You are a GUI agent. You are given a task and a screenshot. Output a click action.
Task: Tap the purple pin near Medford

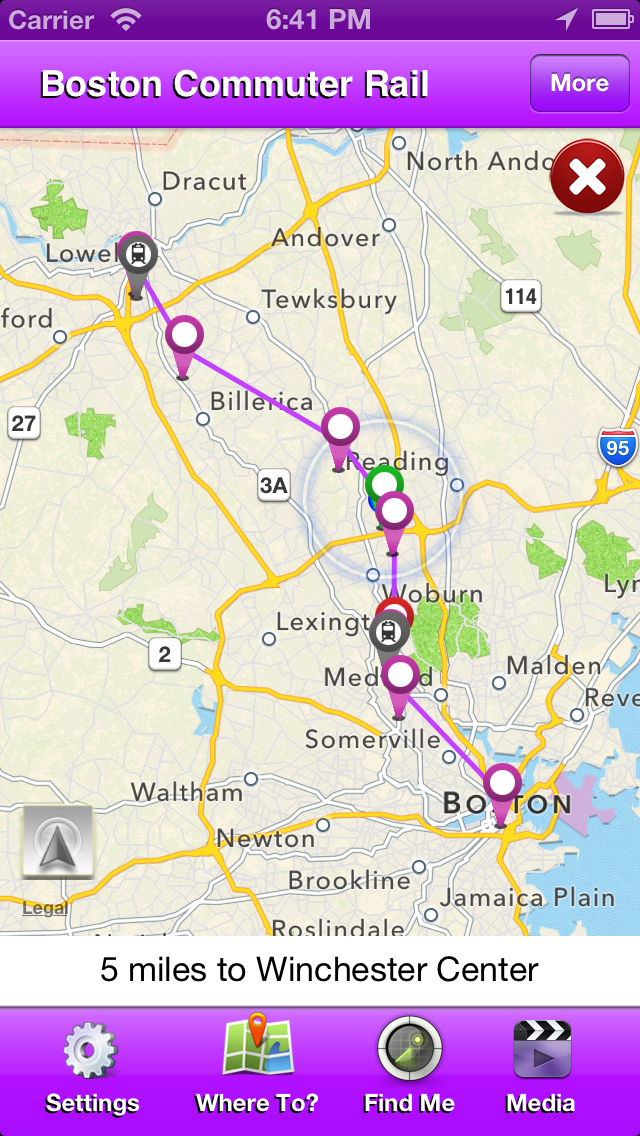click(x=400, y=687)
